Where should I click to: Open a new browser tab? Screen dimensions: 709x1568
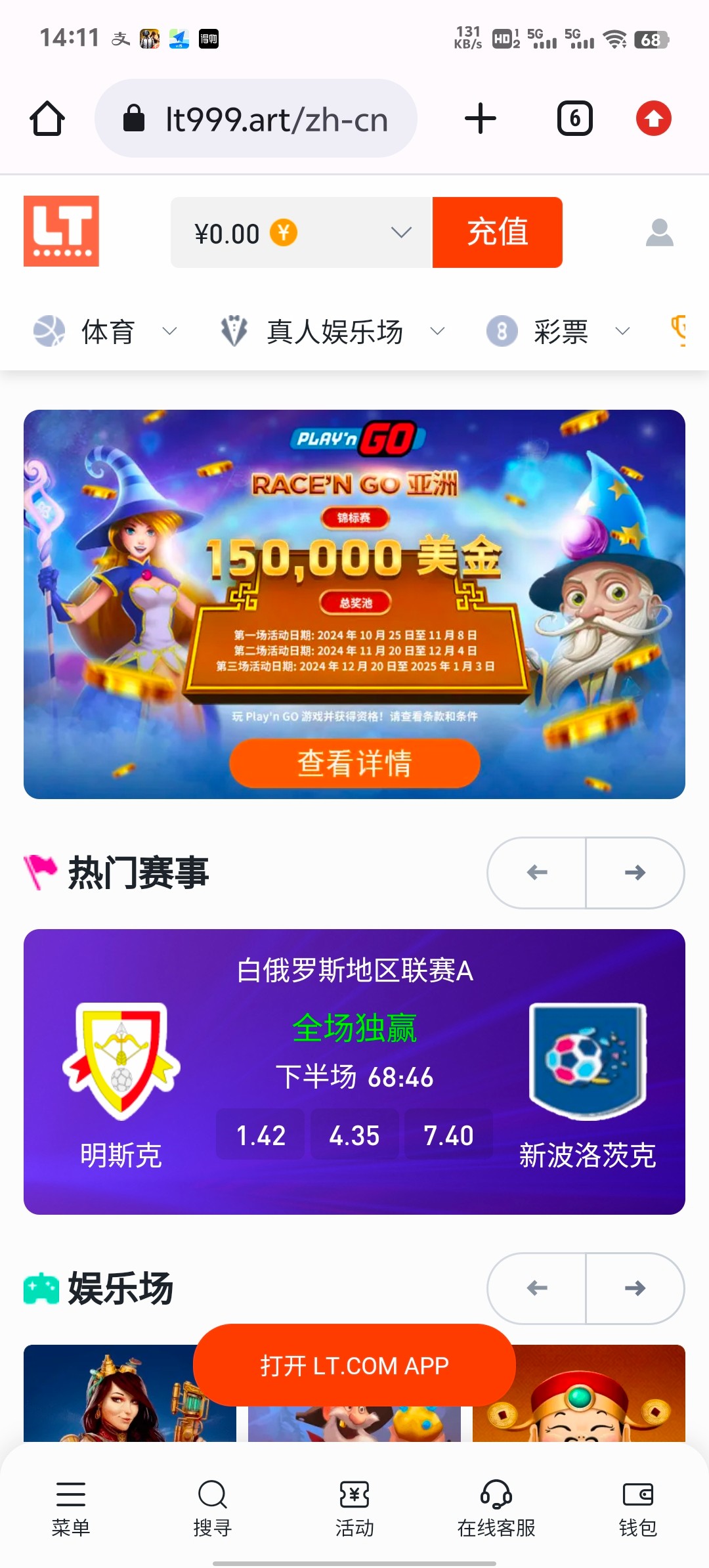[x=480, y=119]
